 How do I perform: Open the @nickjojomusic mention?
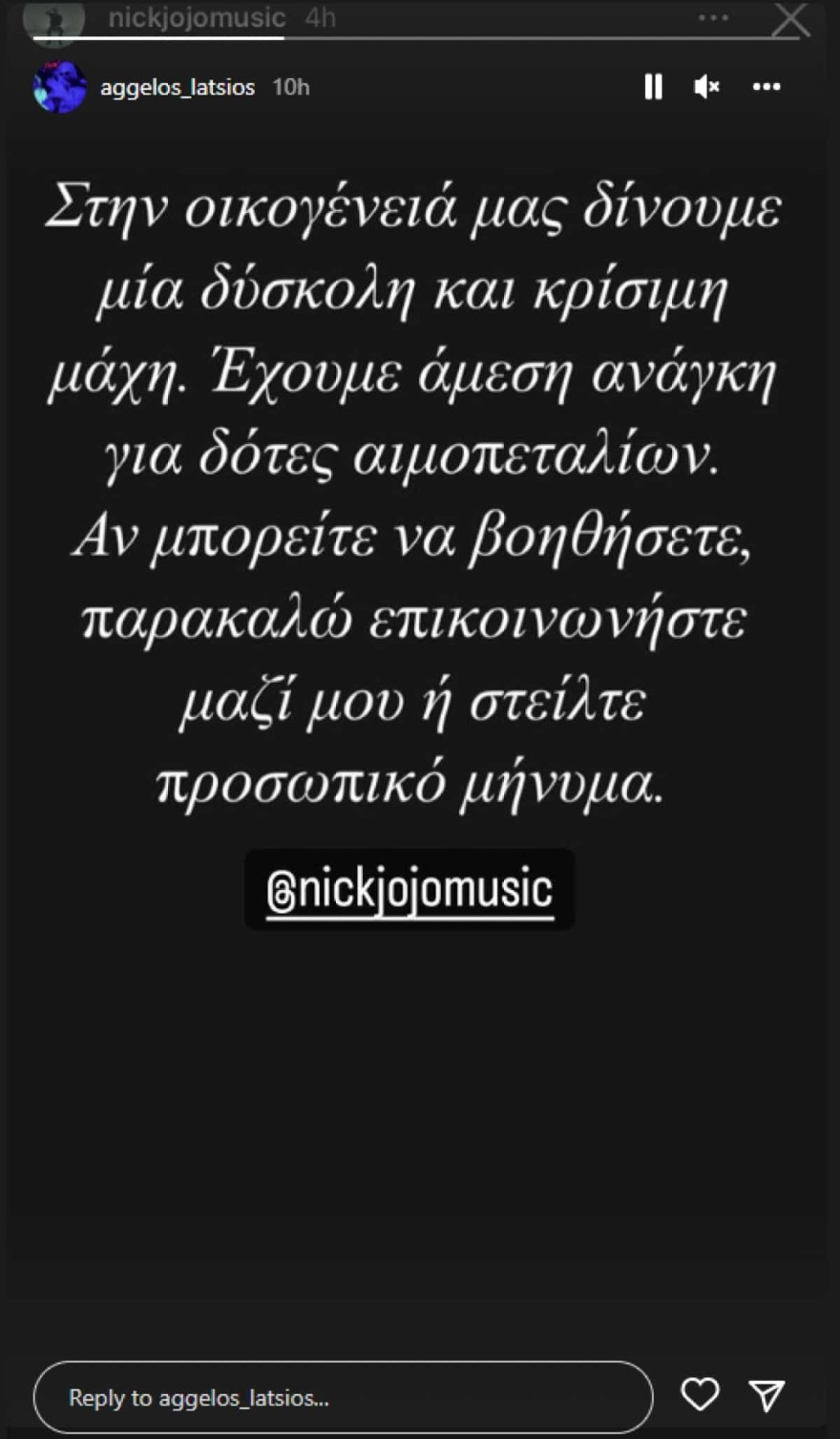click(x=409, y=890)
